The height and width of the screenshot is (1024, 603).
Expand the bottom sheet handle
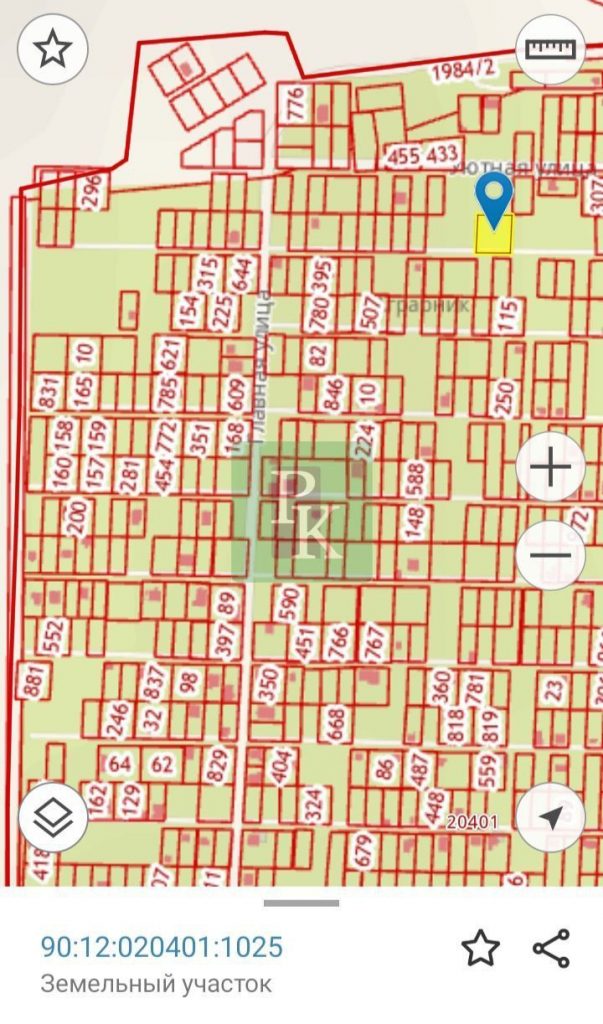301,903
